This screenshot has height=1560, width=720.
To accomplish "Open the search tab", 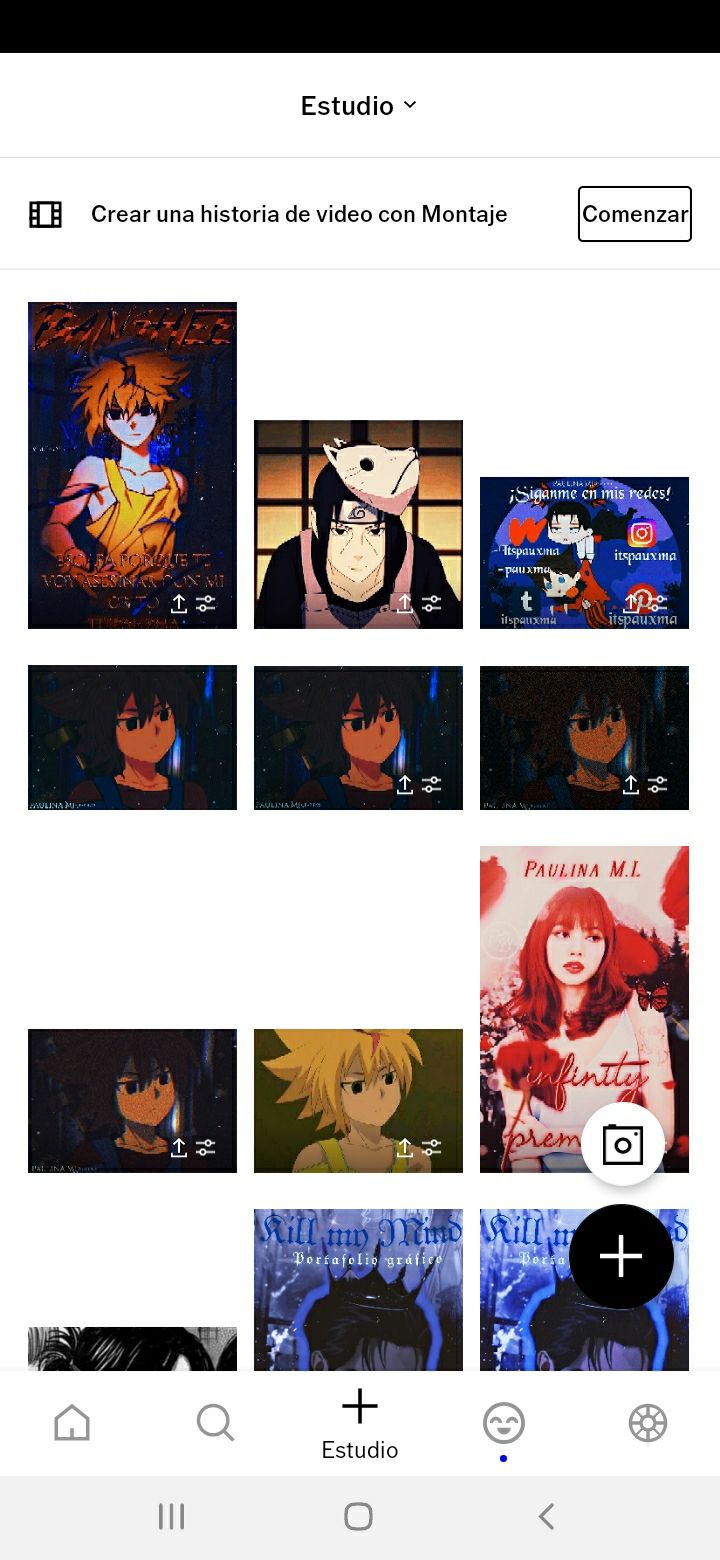I will (x=215, y=1422).
